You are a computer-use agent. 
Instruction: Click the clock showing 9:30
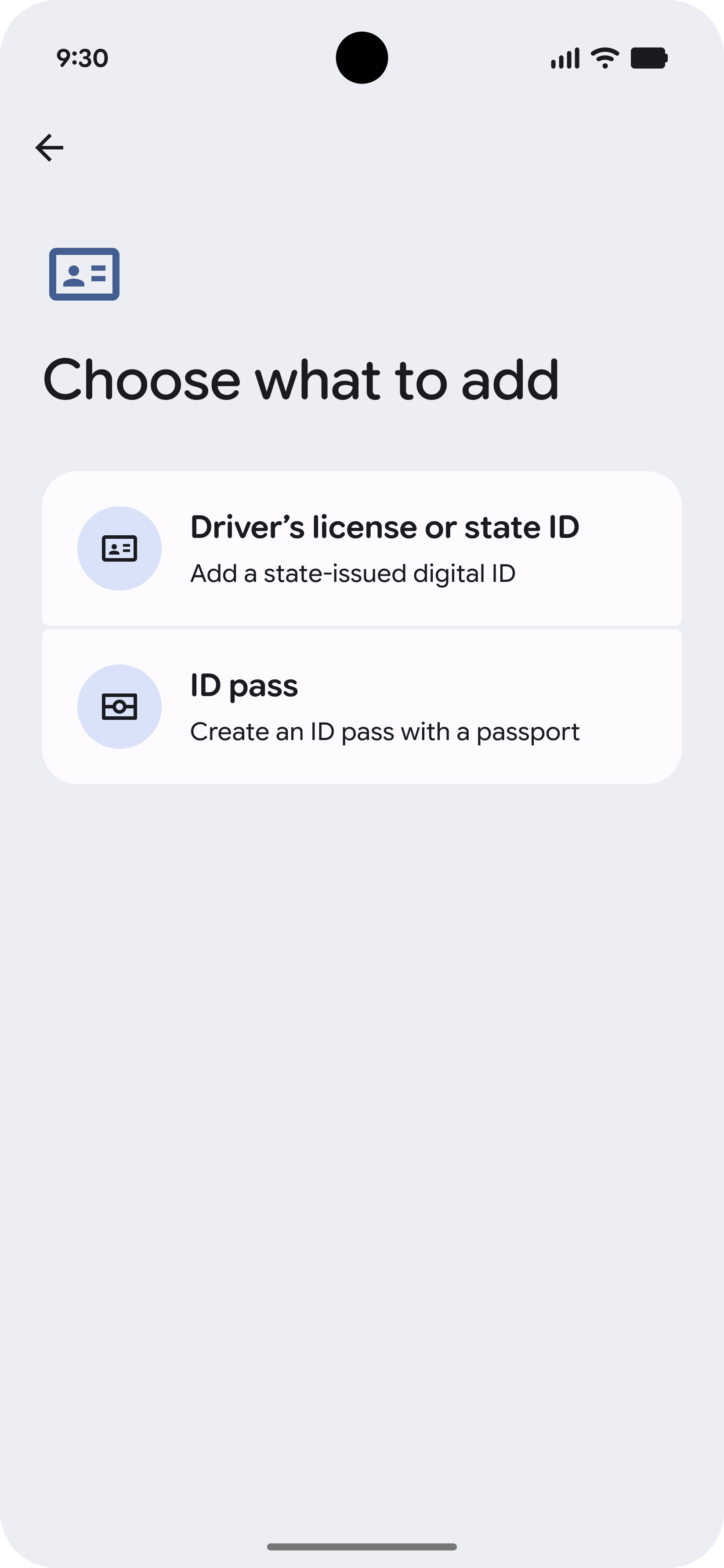click(x=82, y=57)
